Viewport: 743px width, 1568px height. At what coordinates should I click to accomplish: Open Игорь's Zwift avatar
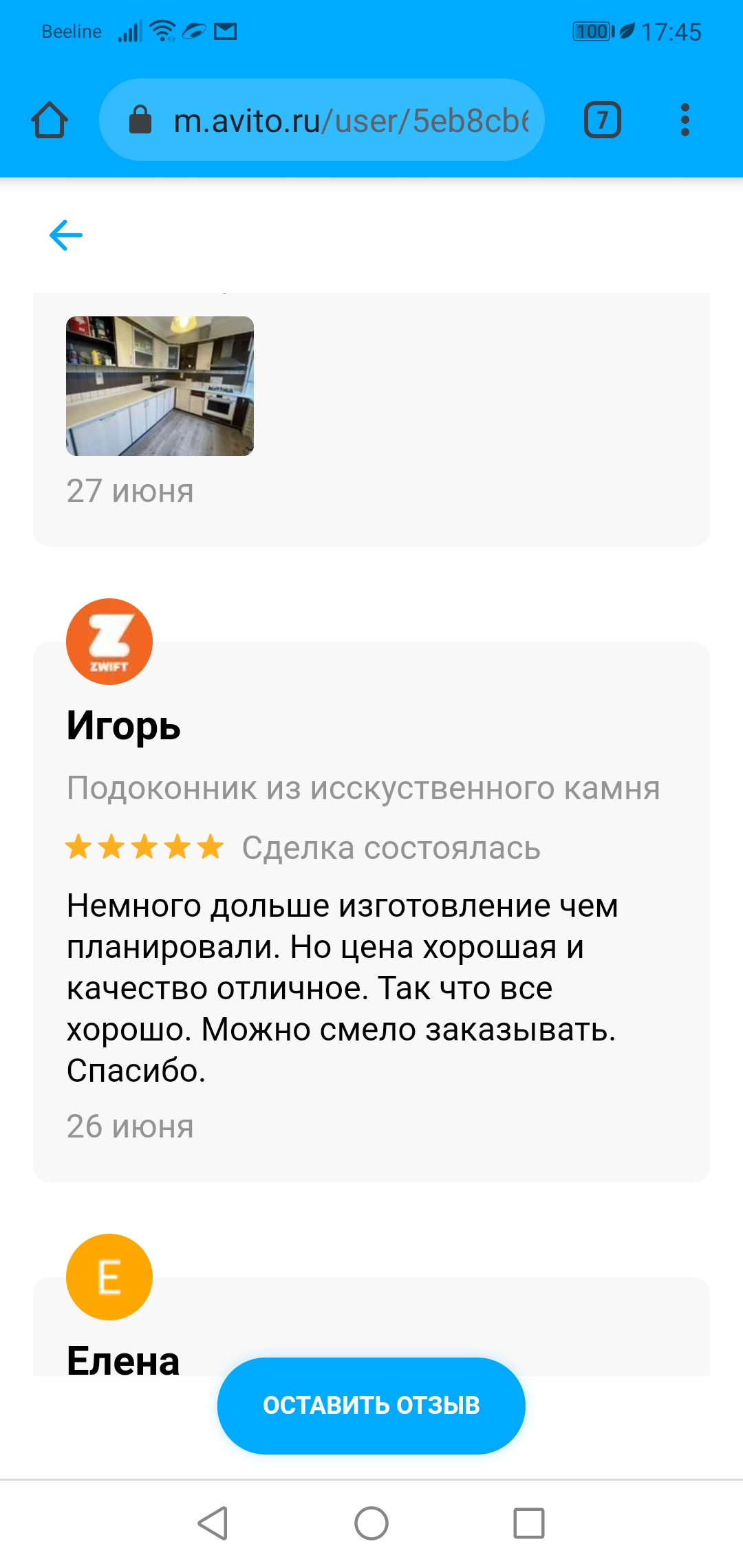pos(109,641)
